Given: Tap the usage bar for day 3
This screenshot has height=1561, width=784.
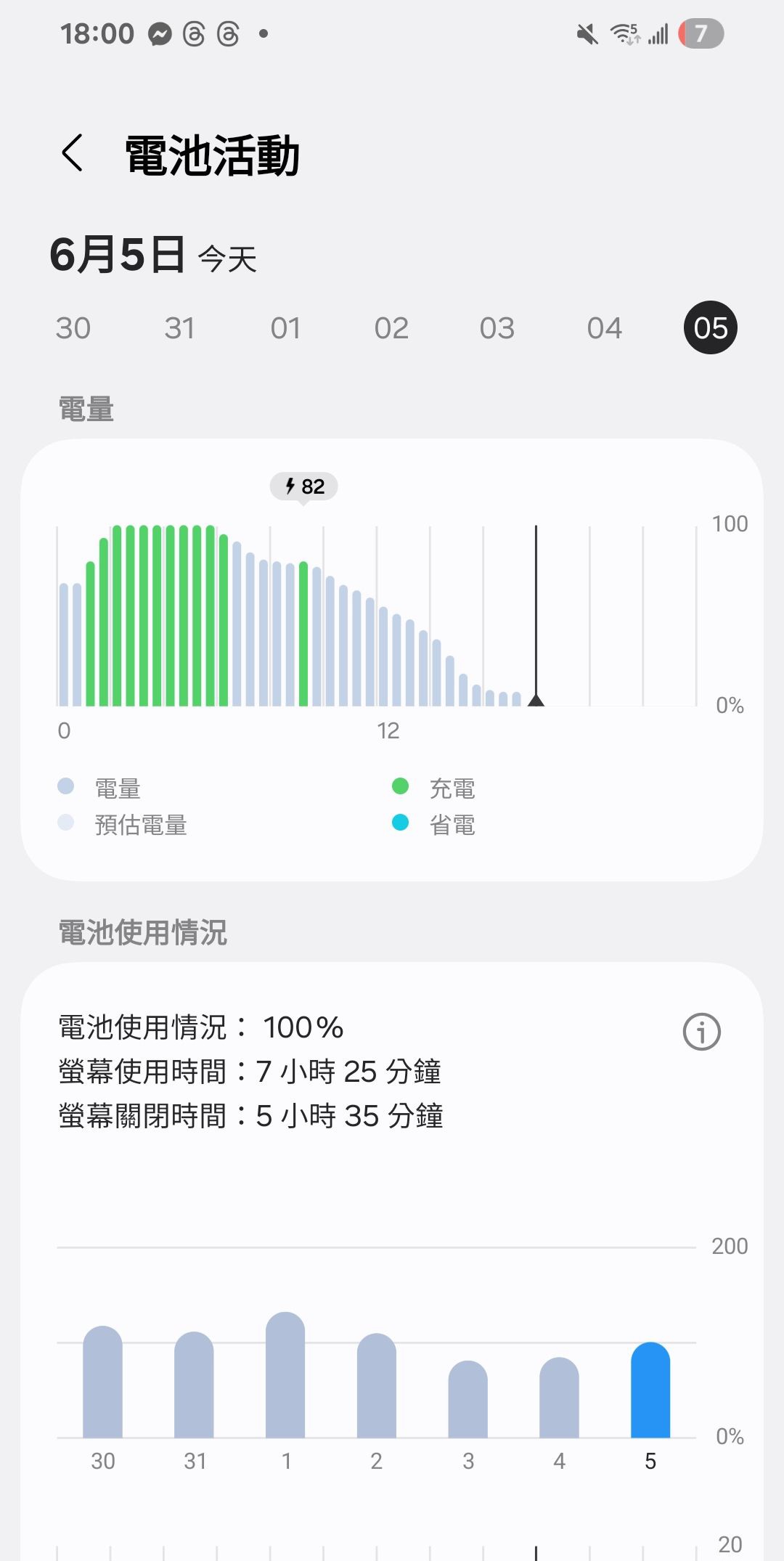Looking at the screenshot, I should (468, 1399).
